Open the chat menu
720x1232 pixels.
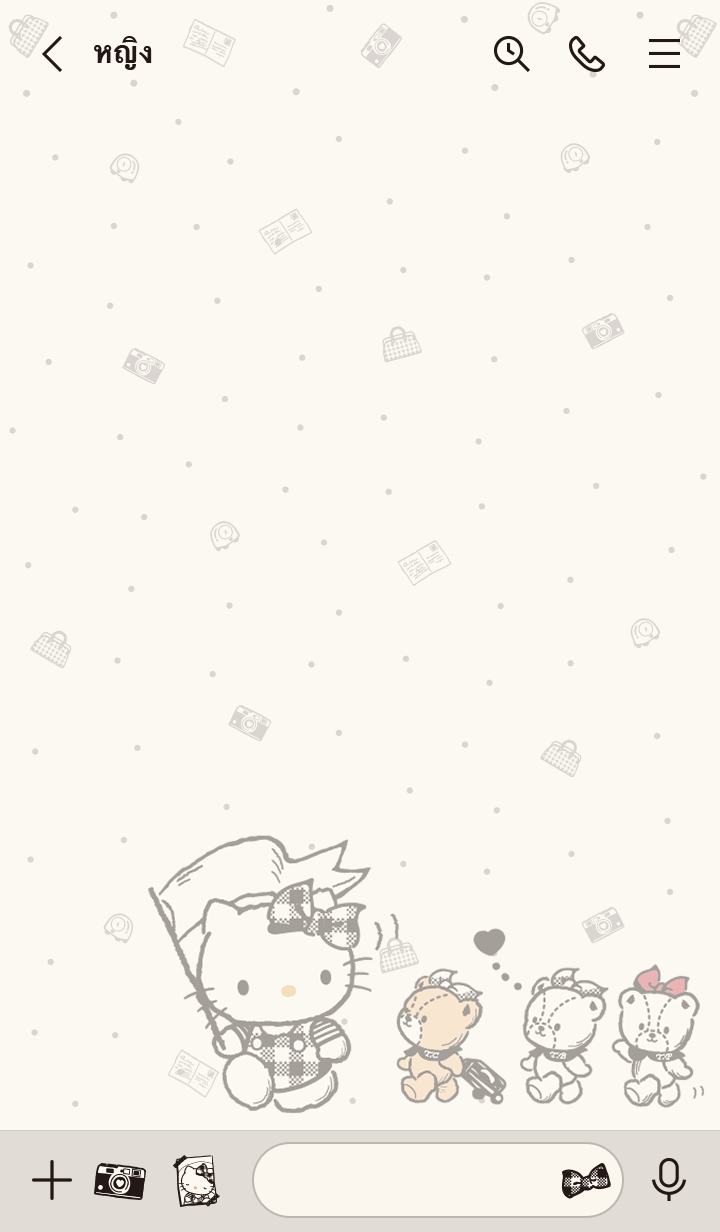[664, 54]
